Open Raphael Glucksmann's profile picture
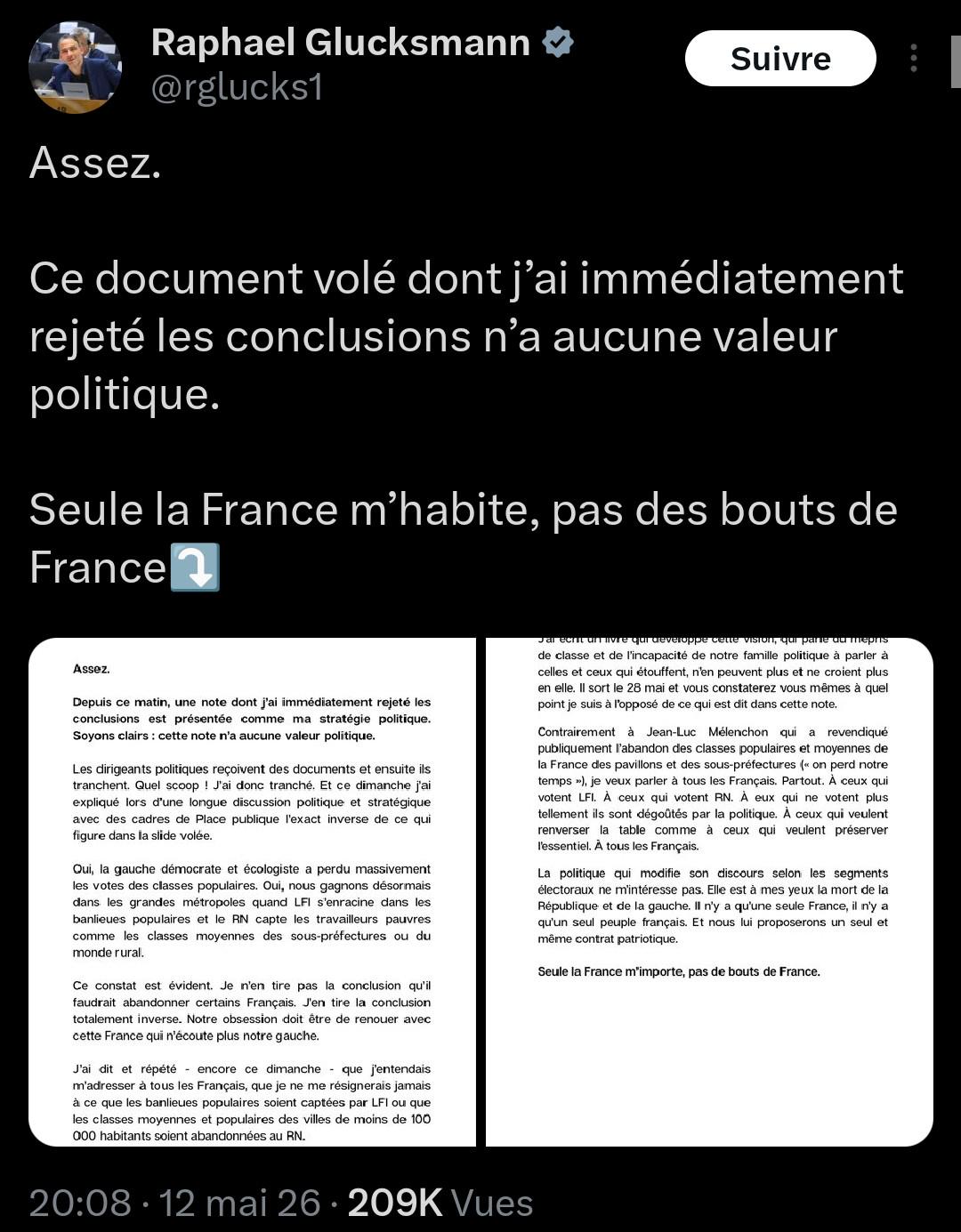This screenshot has width=961, height=1232. pyautogui.click(x=75, y=67)
